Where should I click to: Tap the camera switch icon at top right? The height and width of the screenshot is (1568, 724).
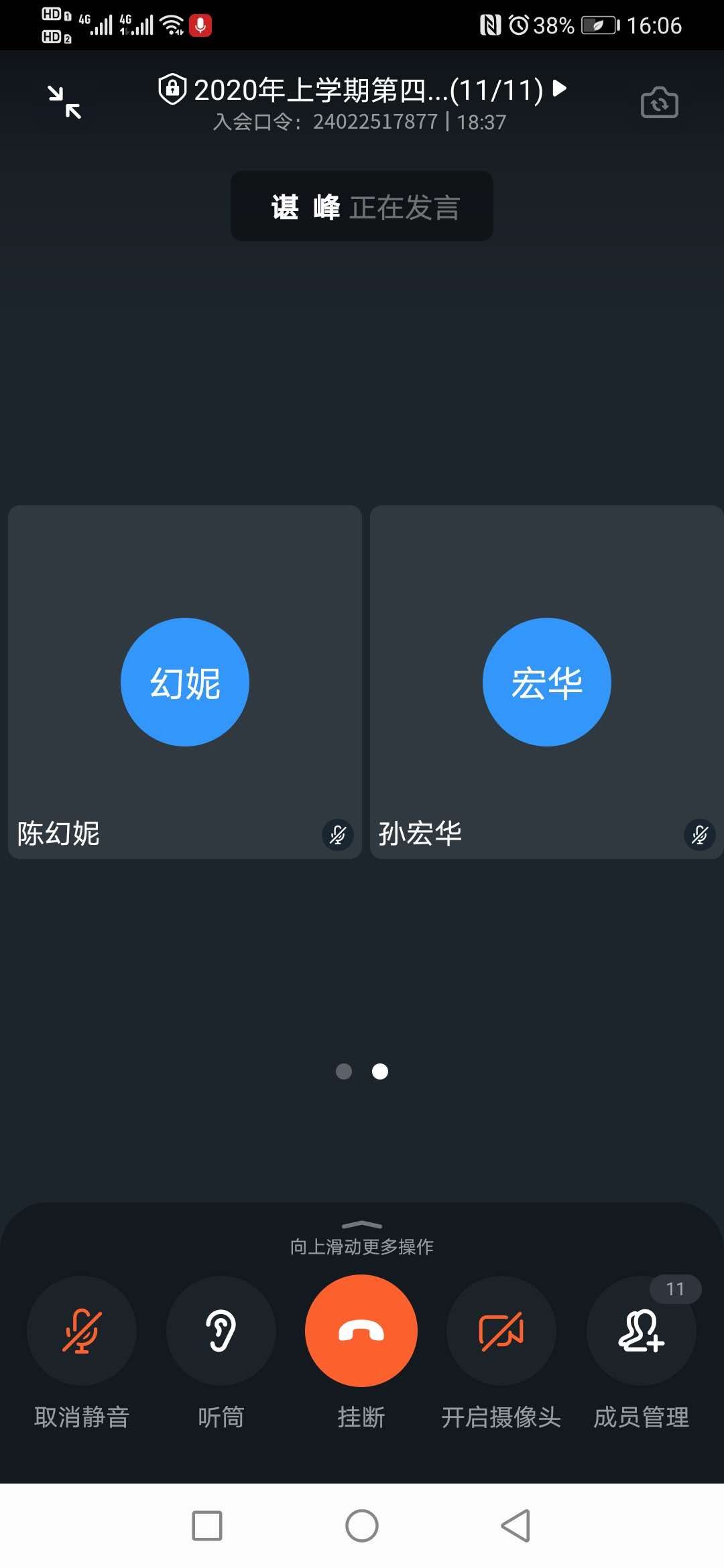(x=660, y=102)
